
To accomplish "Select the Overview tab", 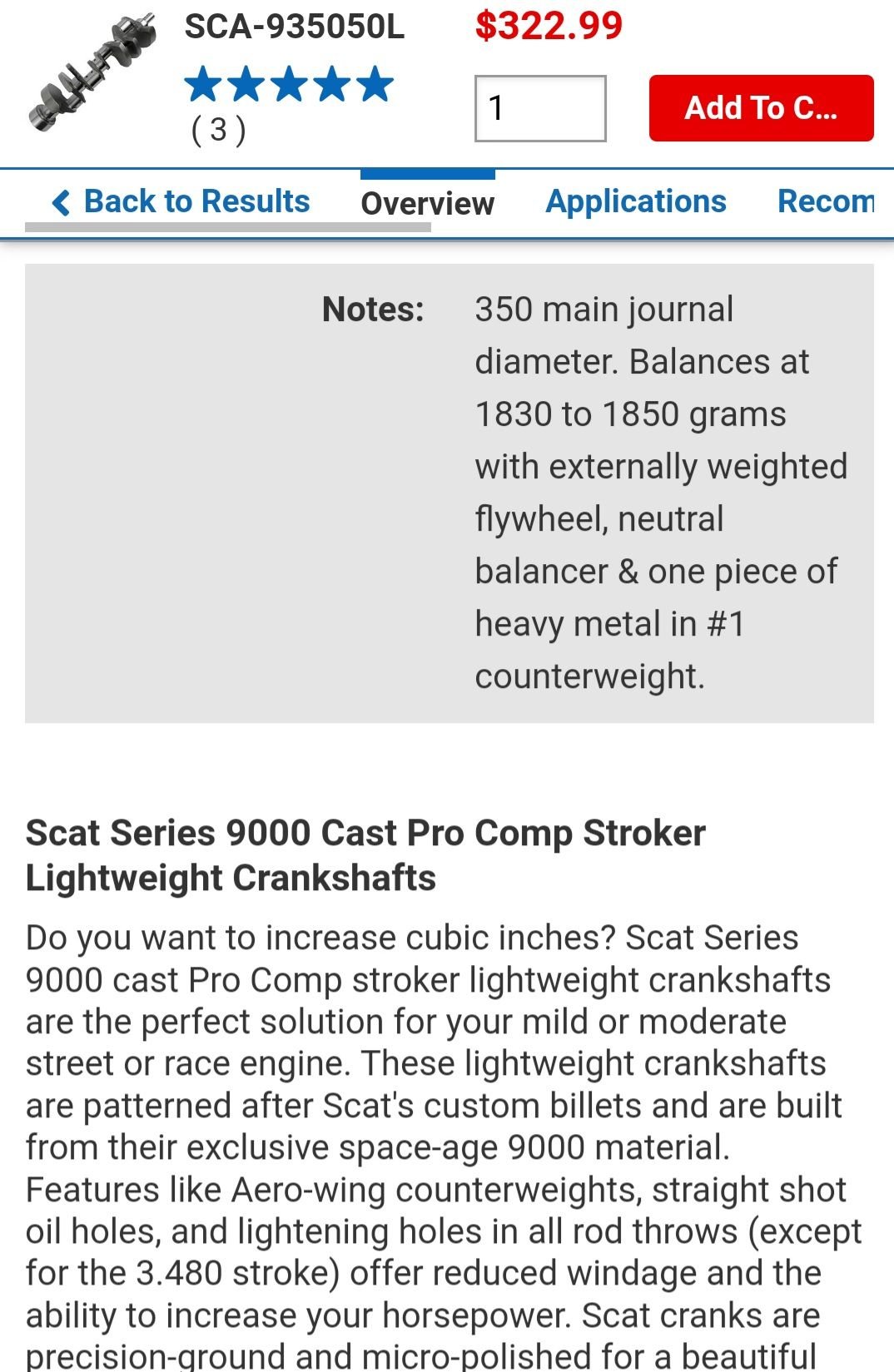I will pyautogui.click(x=427, y=203).
